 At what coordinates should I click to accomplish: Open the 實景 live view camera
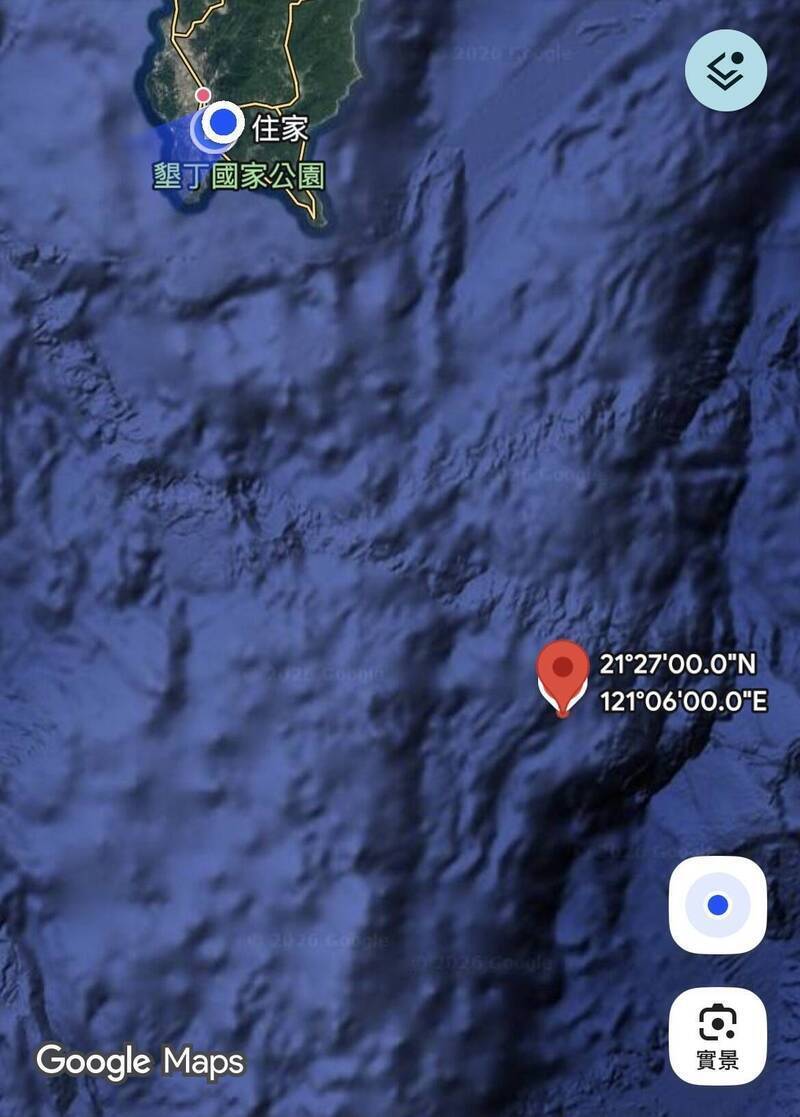coord(717,1035)
